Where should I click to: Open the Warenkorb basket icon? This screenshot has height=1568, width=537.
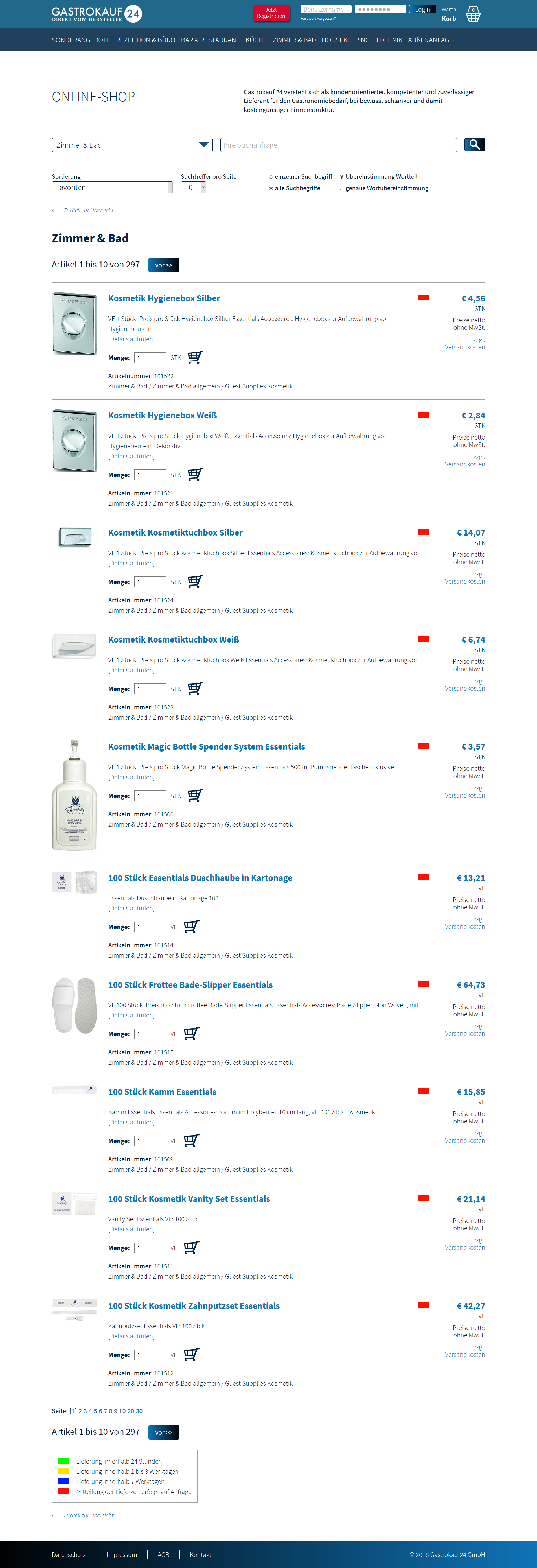click(473, 14)
